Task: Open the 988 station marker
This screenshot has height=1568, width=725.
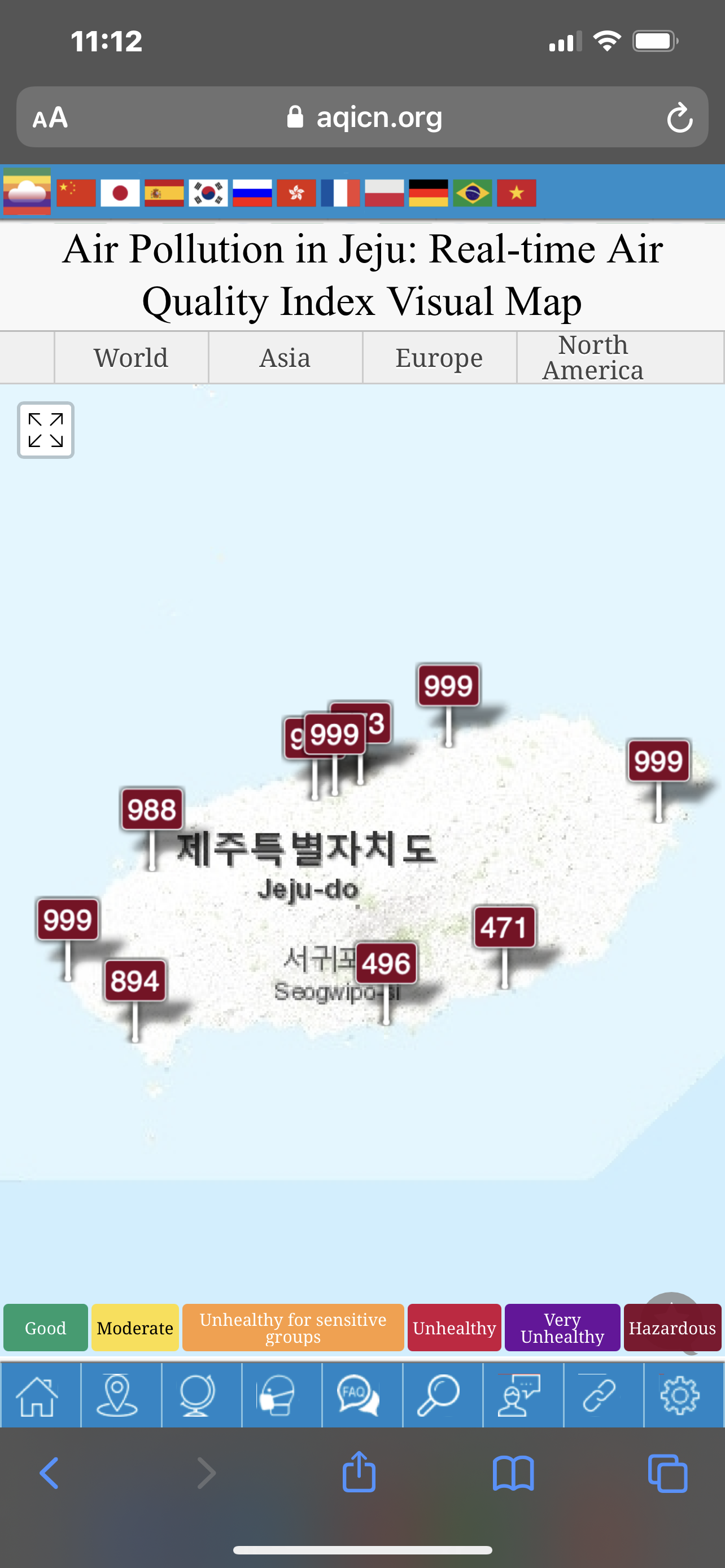Action: [151, 809]
